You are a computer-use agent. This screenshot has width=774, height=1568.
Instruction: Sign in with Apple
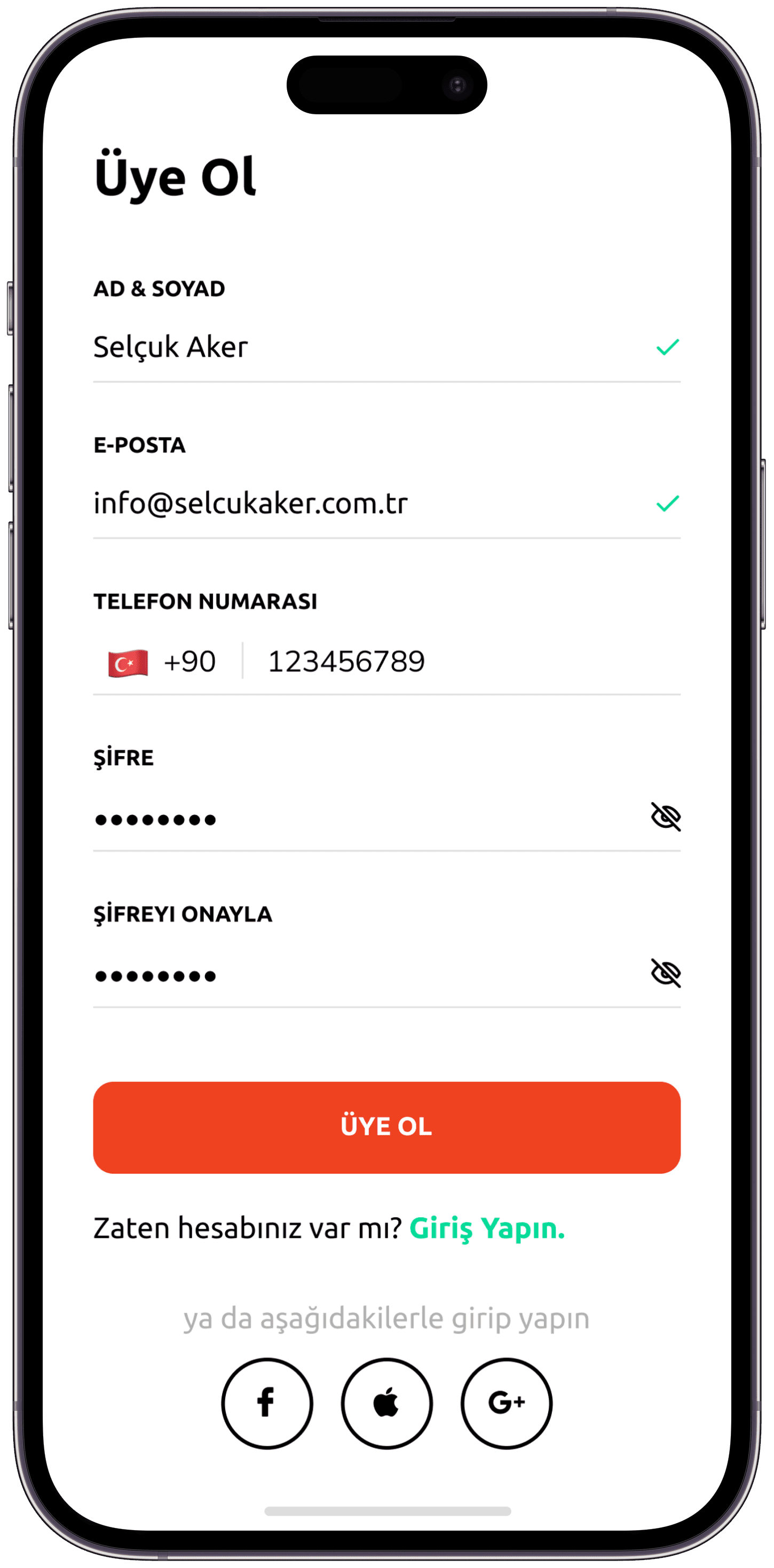point(387,1403)
